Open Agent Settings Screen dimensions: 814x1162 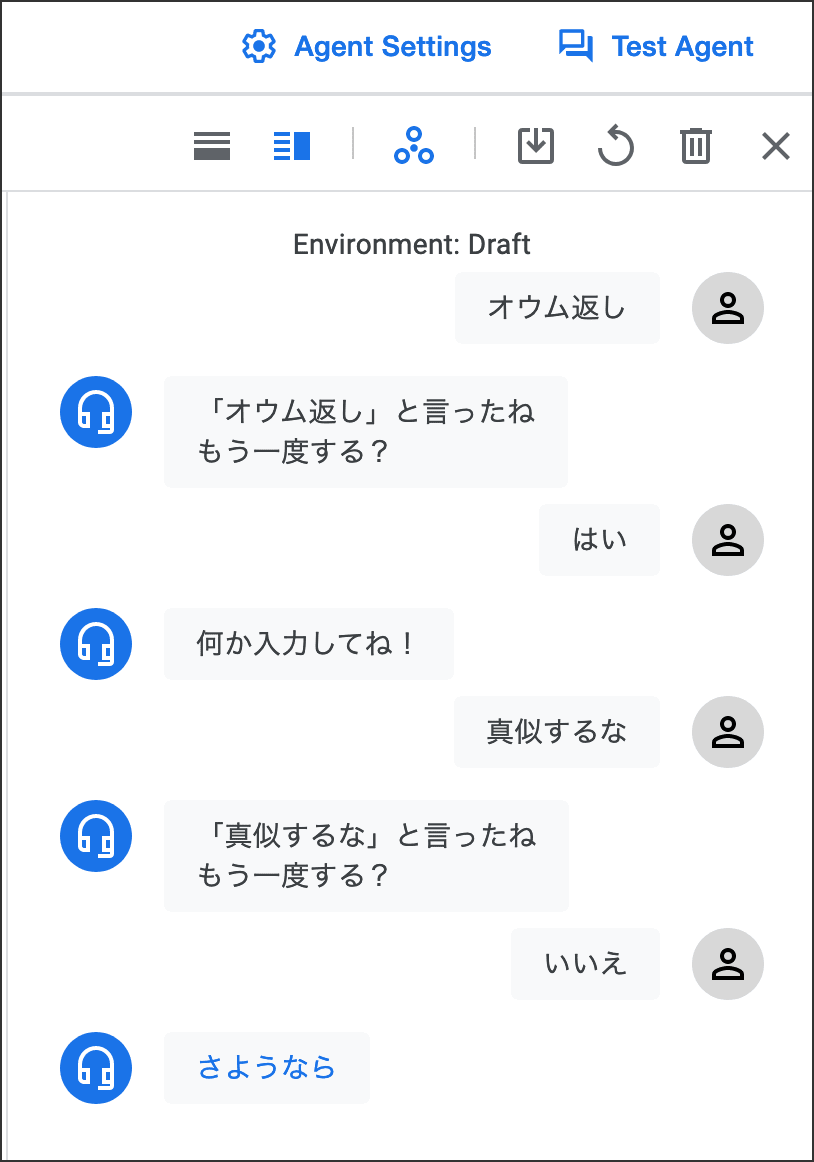tap(367, 47)
